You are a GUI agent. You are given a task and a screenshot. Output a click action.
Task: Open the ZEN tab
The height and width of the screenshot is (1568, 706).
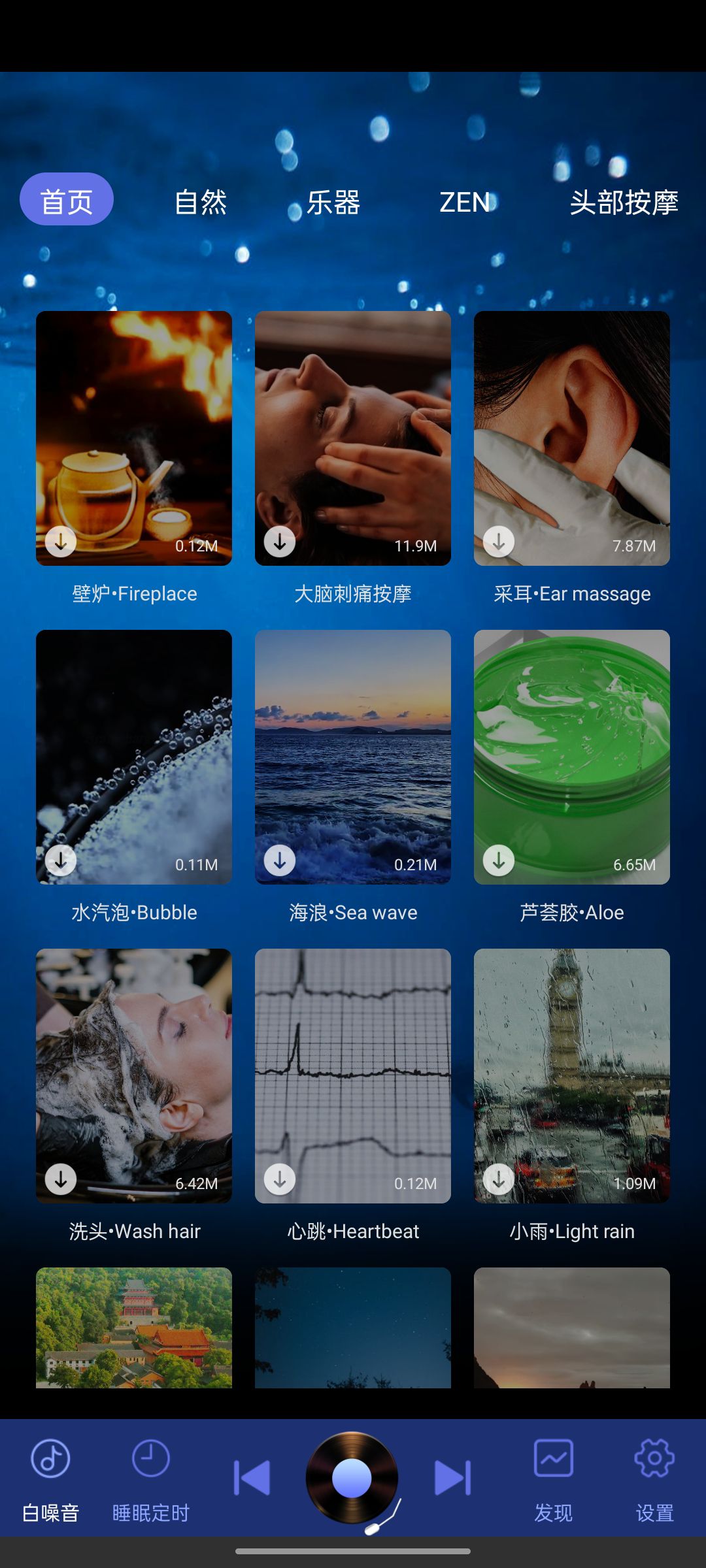[x=465, y=202]
